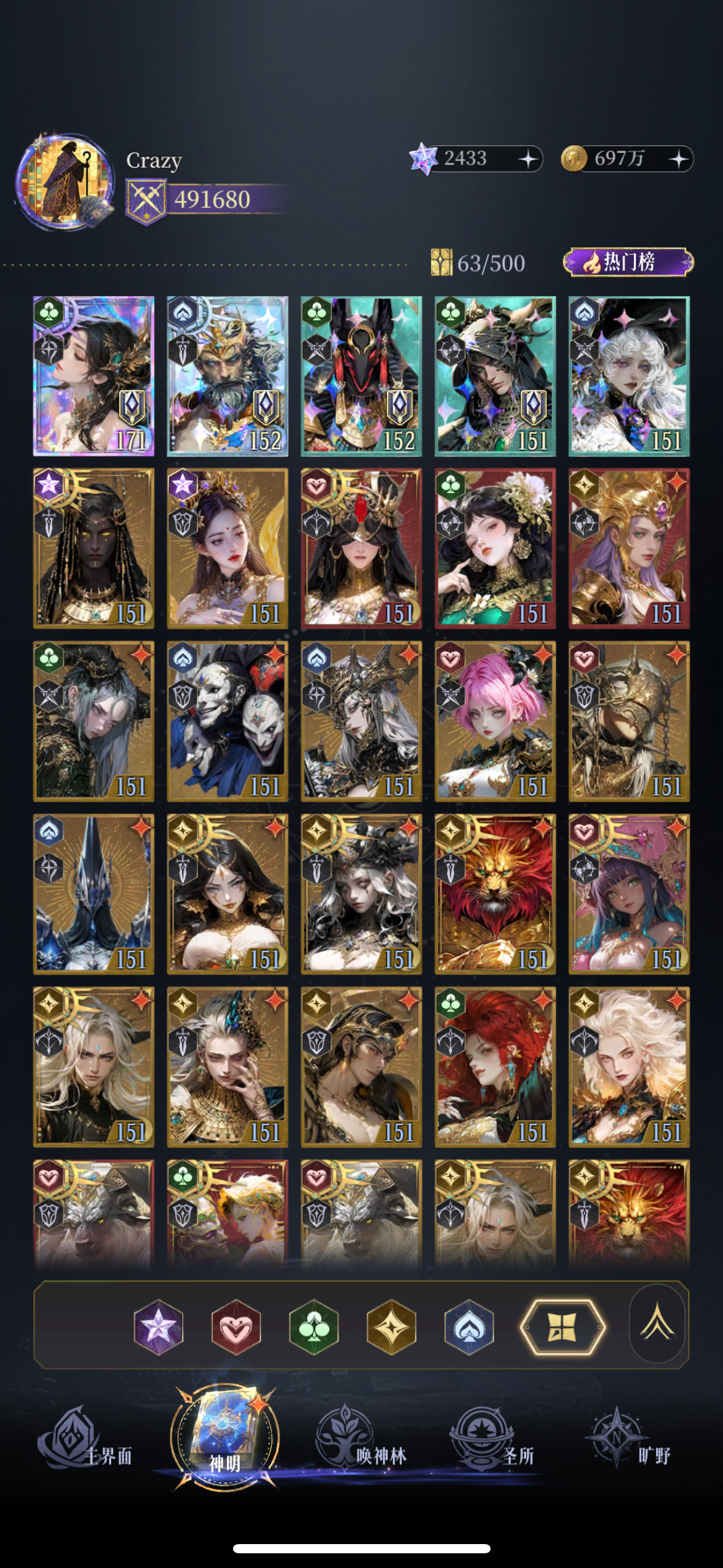This screenshot has width=723, height=1568.
Task: Open the bearded god card level 152
Action: click(227, 376)
